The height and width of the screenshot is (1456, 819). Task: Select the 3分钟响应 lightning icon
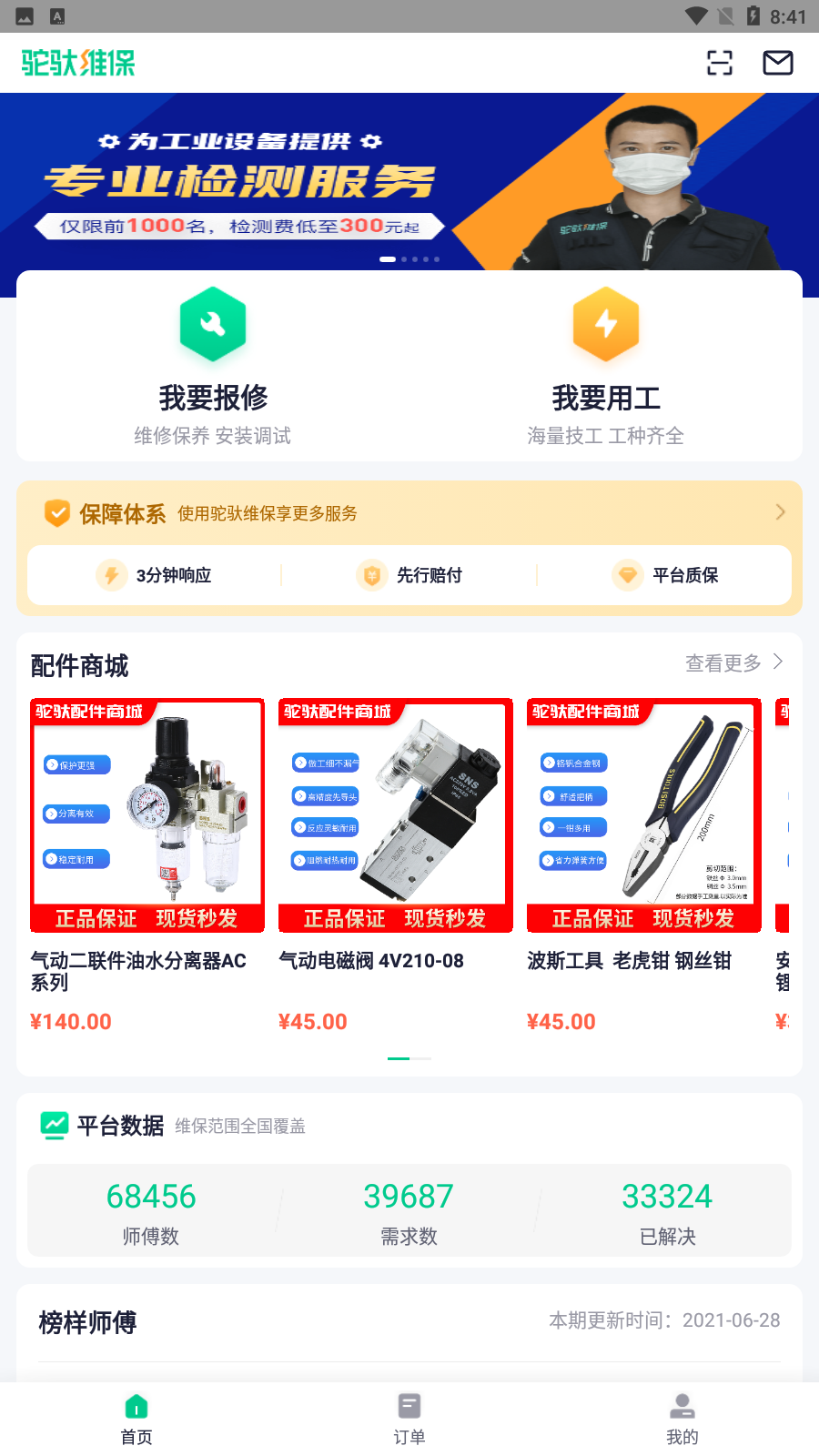pos(110,575)
